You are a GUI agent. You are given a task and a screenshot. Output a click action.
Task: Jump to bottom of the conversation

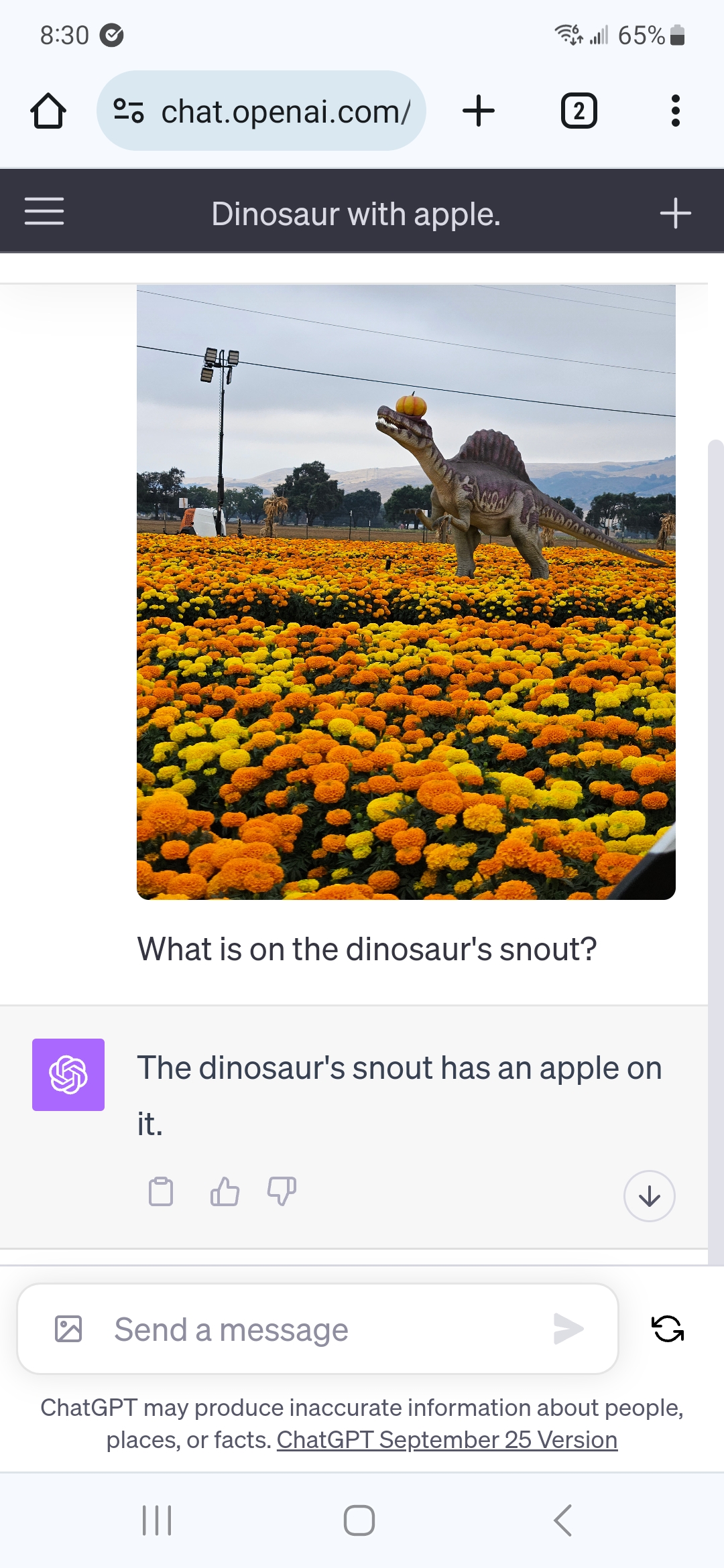click(x=649, y=1196)
